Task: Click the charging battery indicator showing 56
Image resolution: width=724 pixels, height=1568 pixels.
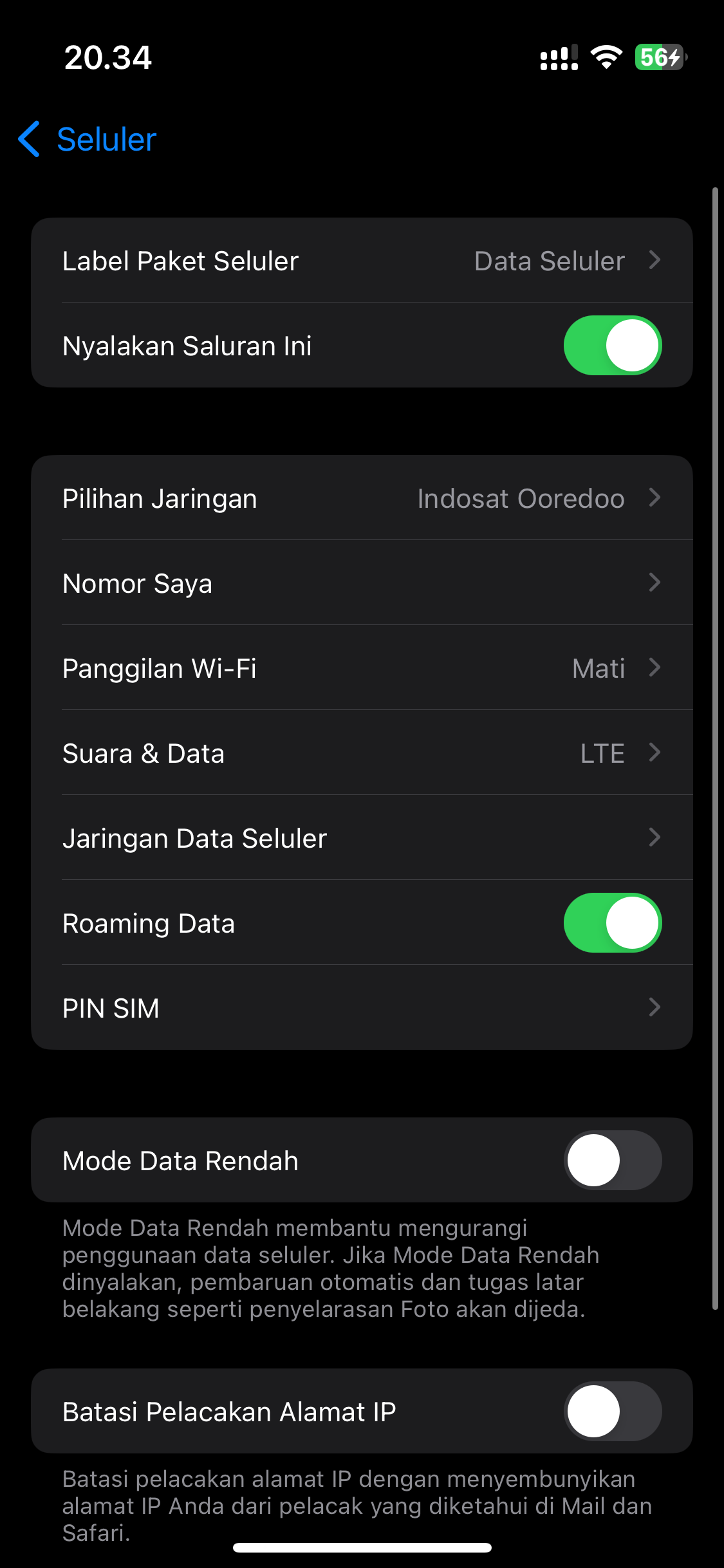Action: (658, 58)
